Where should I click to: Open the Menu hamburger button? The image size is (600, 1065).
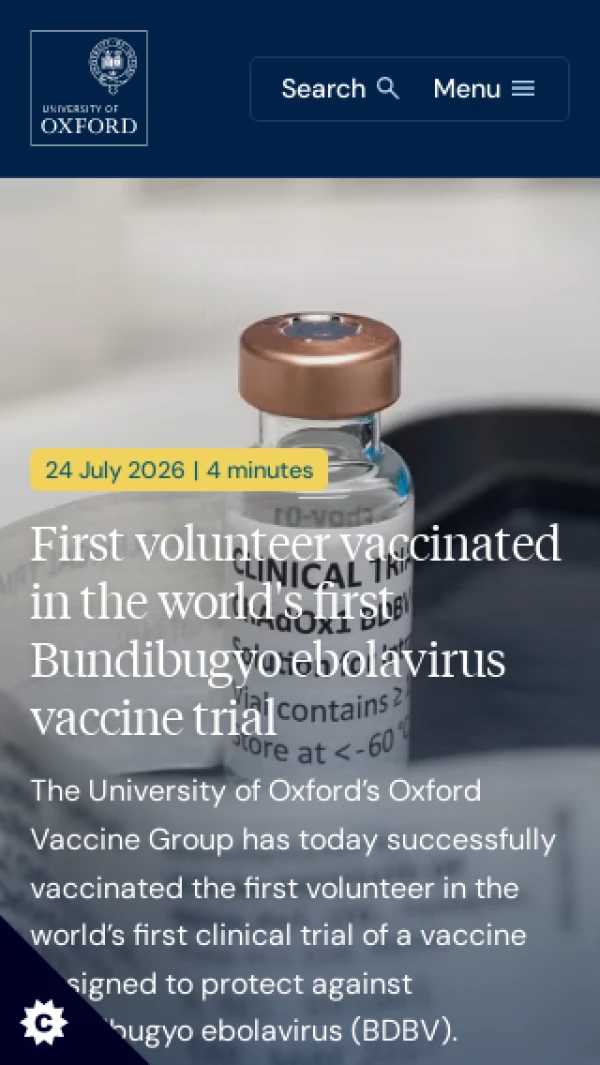pos(484,89)
